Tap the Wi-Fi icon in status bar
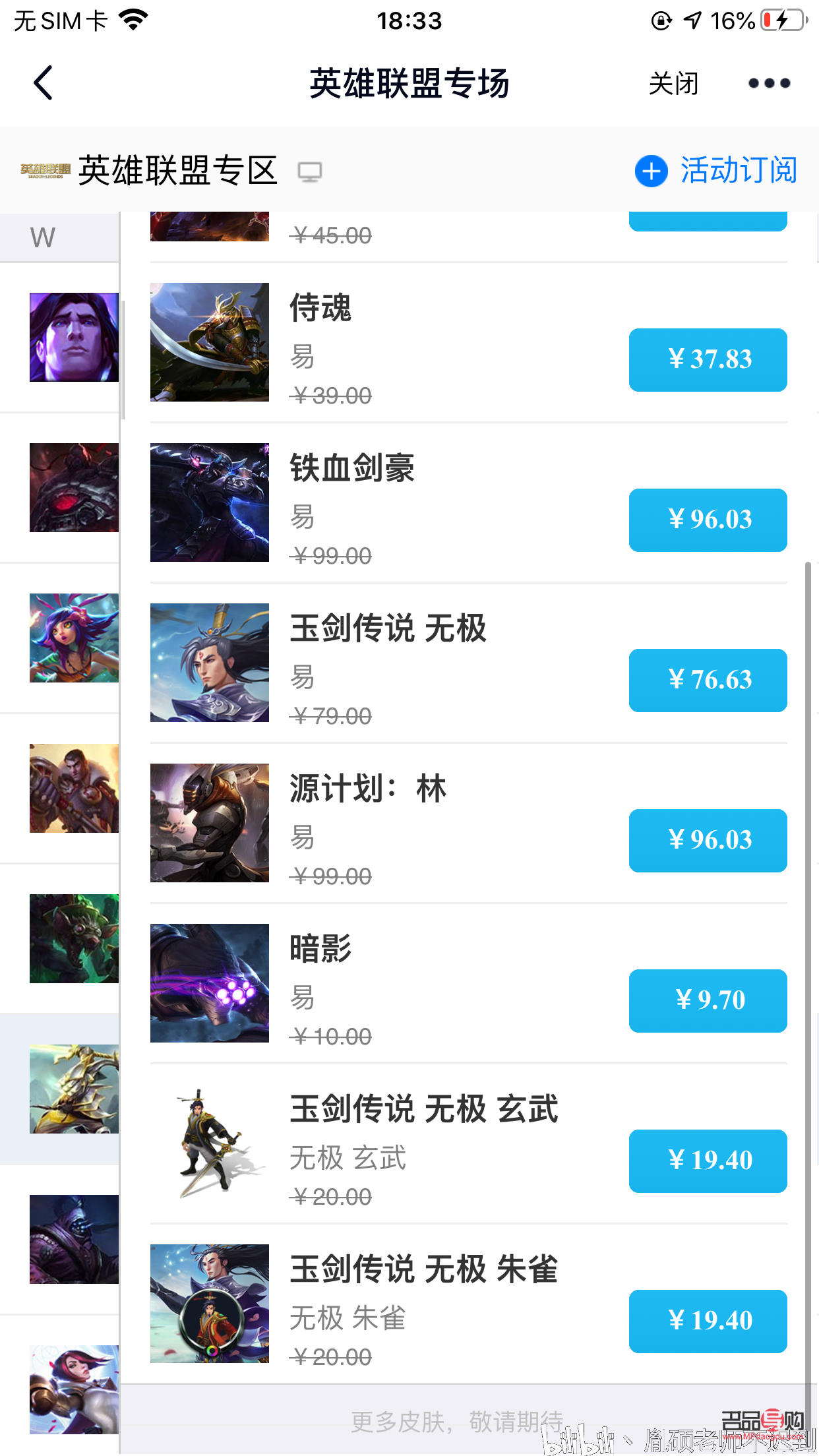This screenshot has width=819, height=1456. (x=129, y=18)
